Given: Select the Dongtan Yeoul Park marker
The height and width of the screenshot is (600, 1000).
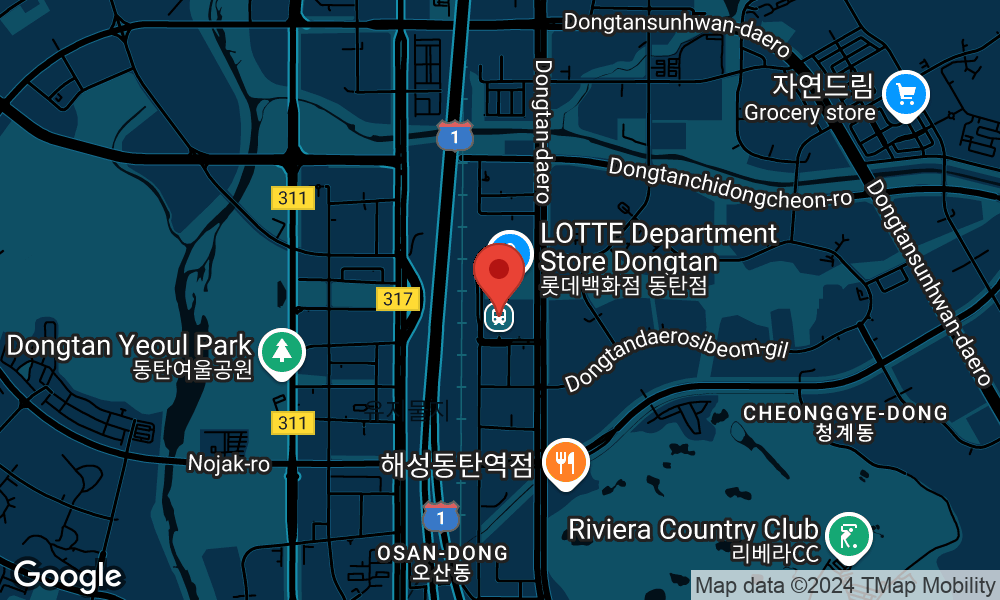Looking at the screenshot, I should click(282, 351).
